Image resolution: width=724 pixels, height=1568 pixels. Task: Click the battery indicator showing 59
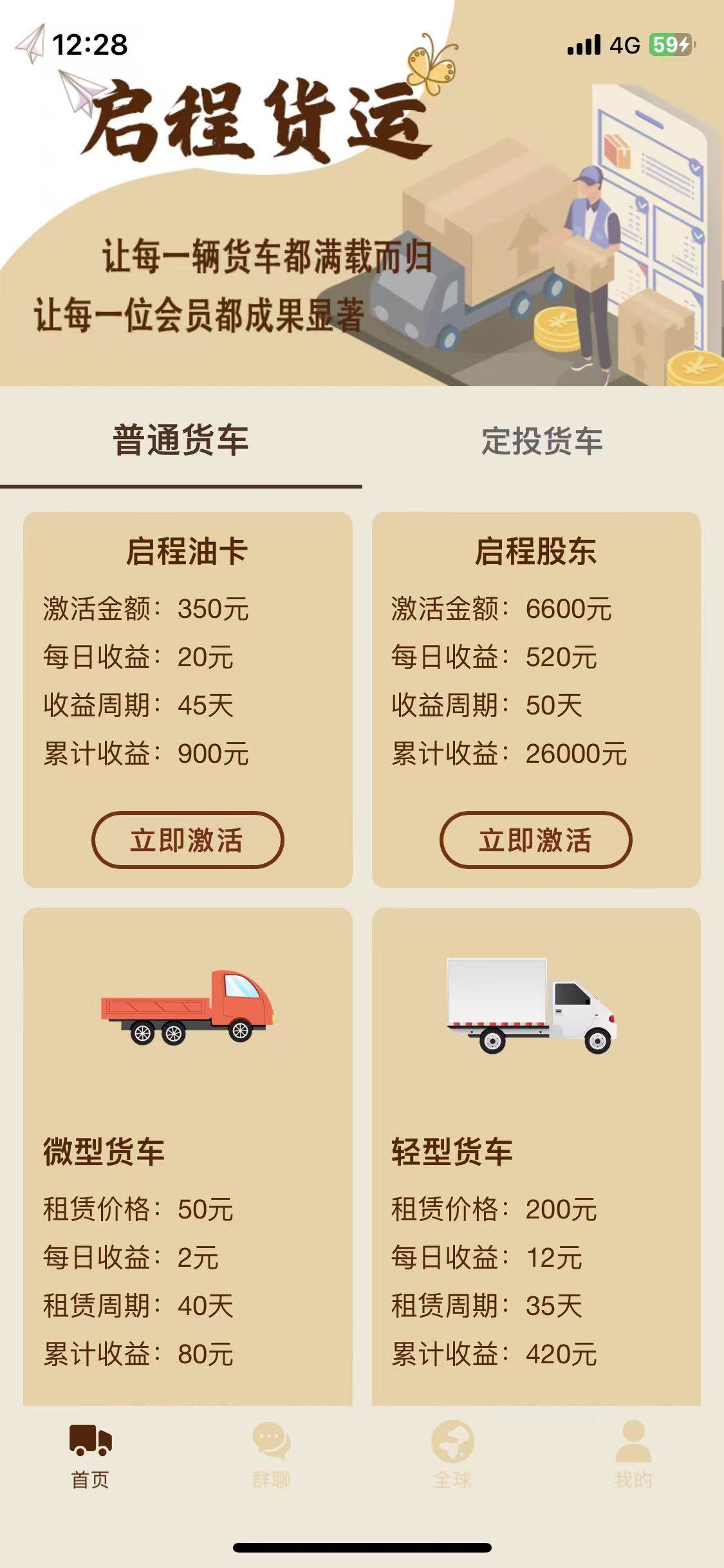pos(671,42)
